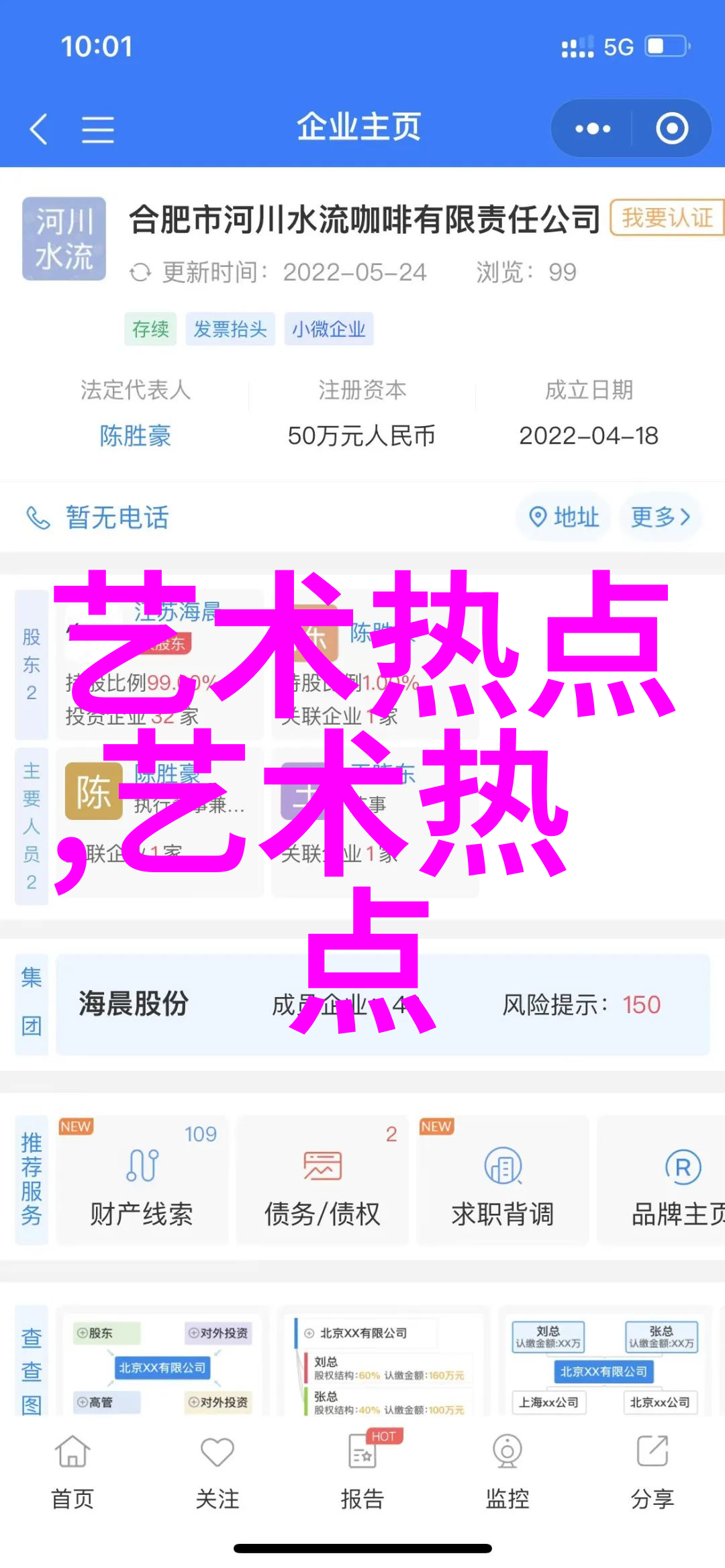This screenshot has height=1568, width=725.
Task: Open the 报告 tab
Action: pyautogui.click(x=362, y=1469)
